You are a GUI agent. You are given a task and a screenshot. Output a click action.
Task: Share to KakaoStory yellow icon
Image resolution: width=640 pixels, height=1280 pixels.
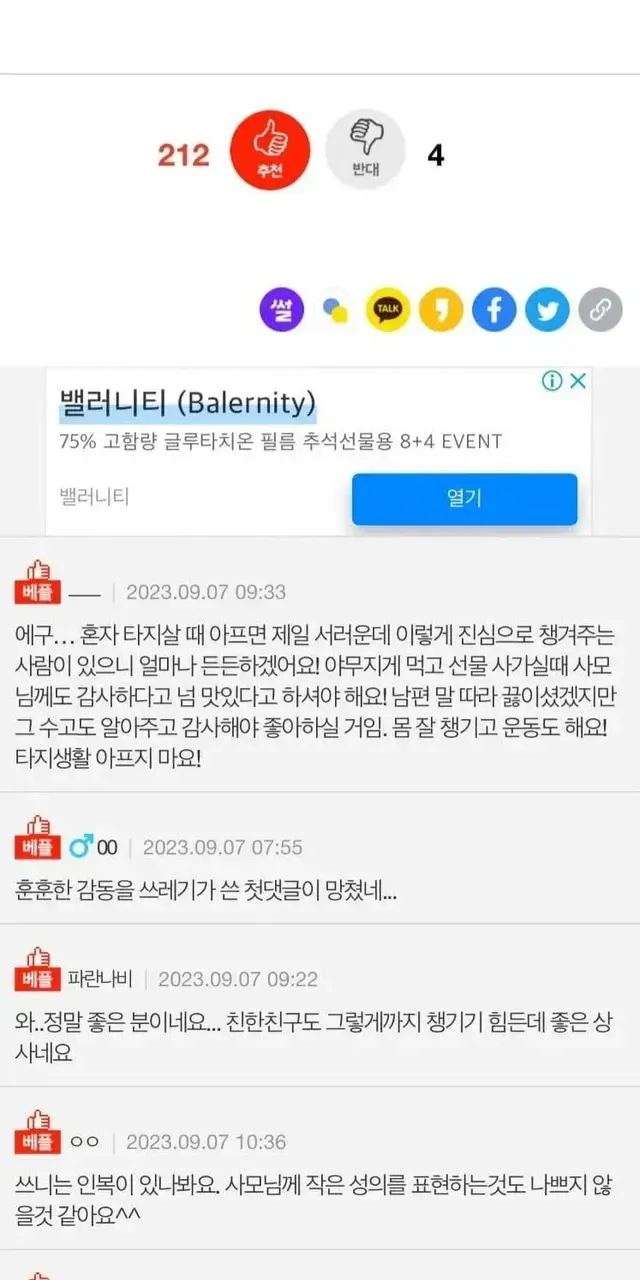[441, 311]
